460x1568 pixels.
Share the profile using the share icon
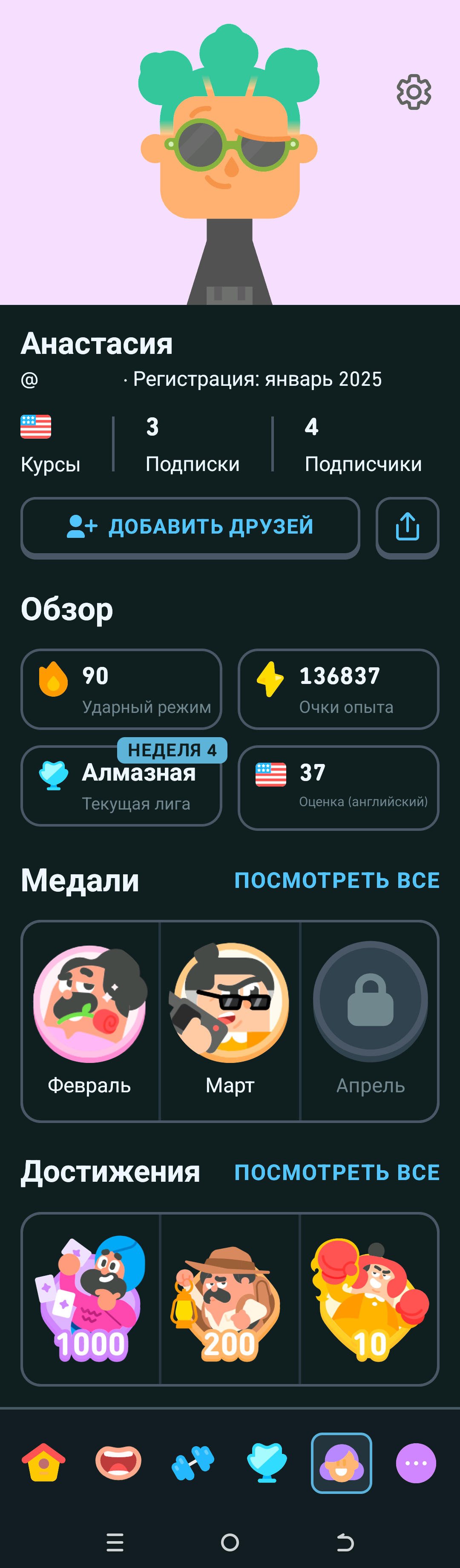pos(407,526)
